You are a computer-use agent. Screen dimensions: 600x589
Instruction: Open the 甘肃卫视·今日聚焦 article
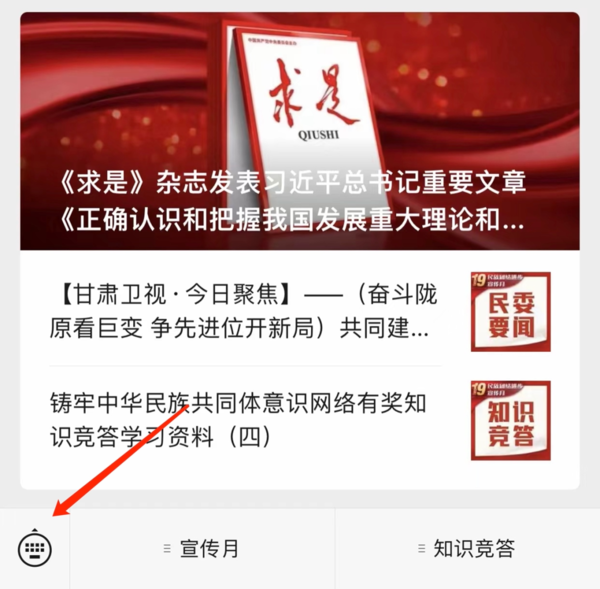[244, 311]
